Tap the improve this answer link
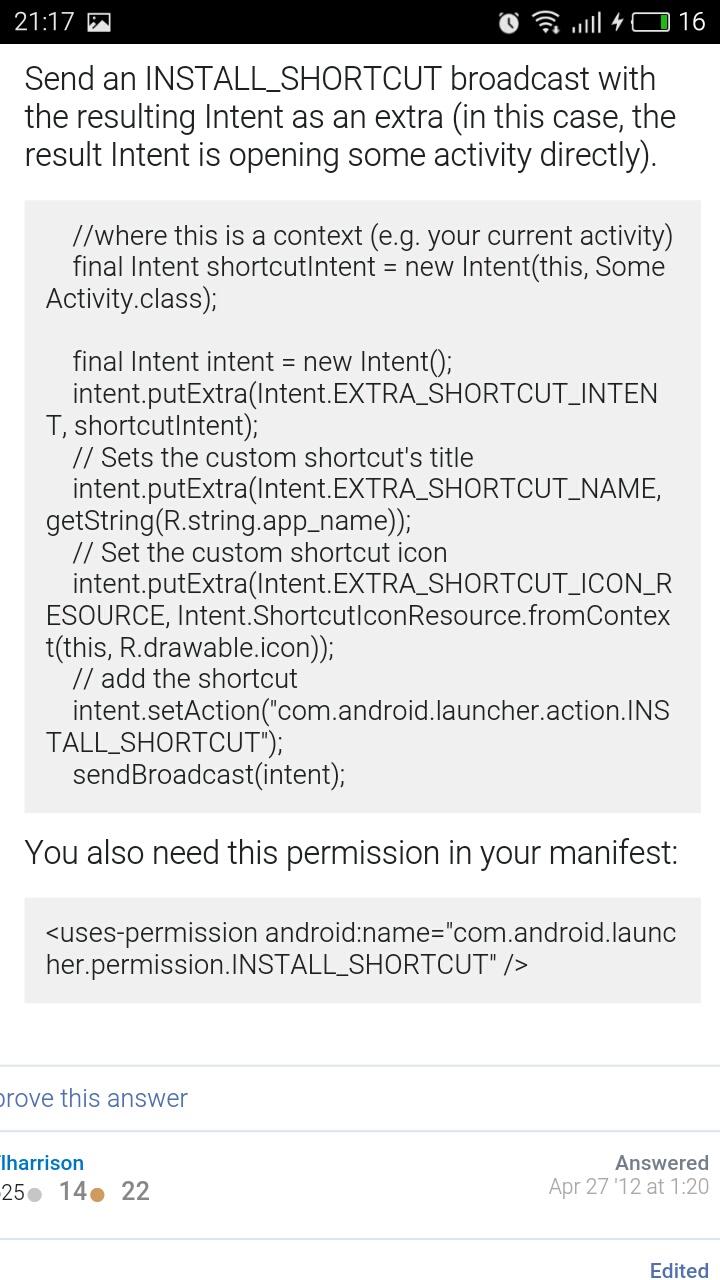 tap(94, 1098)
